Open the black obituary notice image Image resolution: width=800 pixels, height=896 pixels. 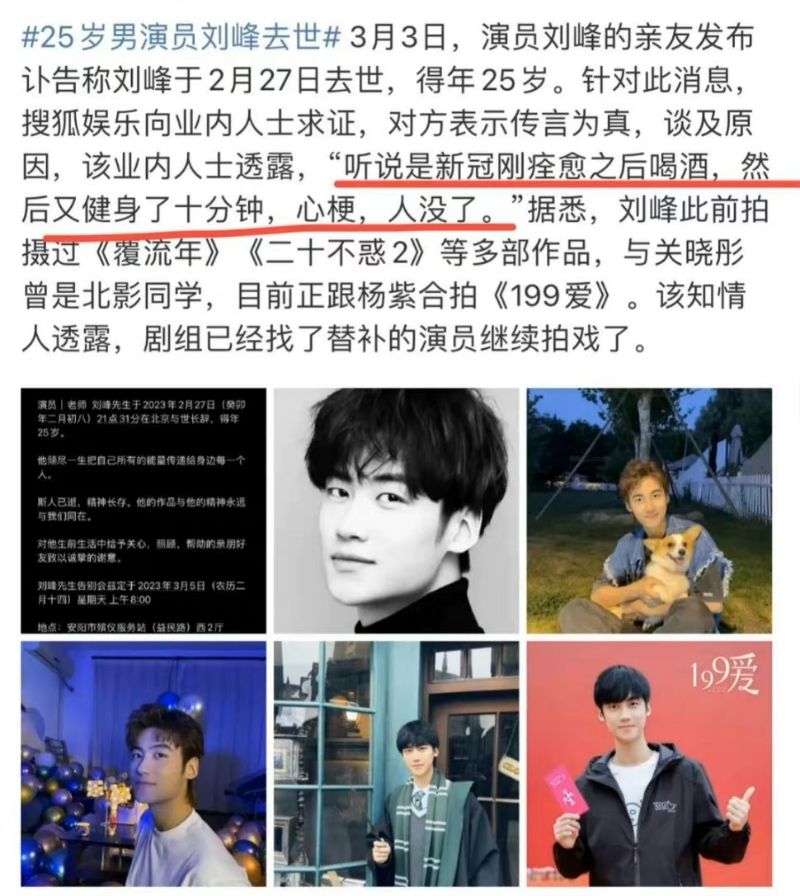point(143,510)
